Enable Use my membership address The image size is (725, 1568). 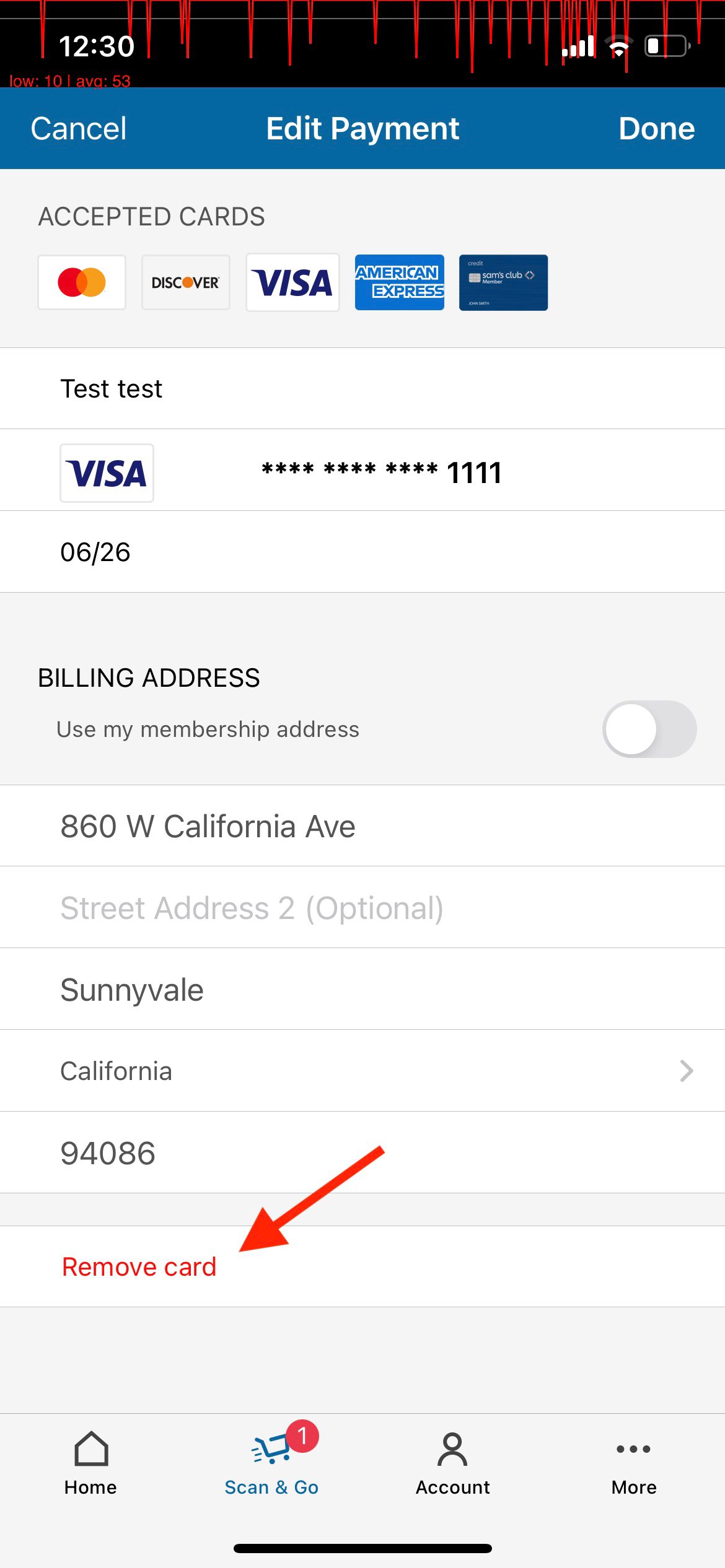(649, 729)
